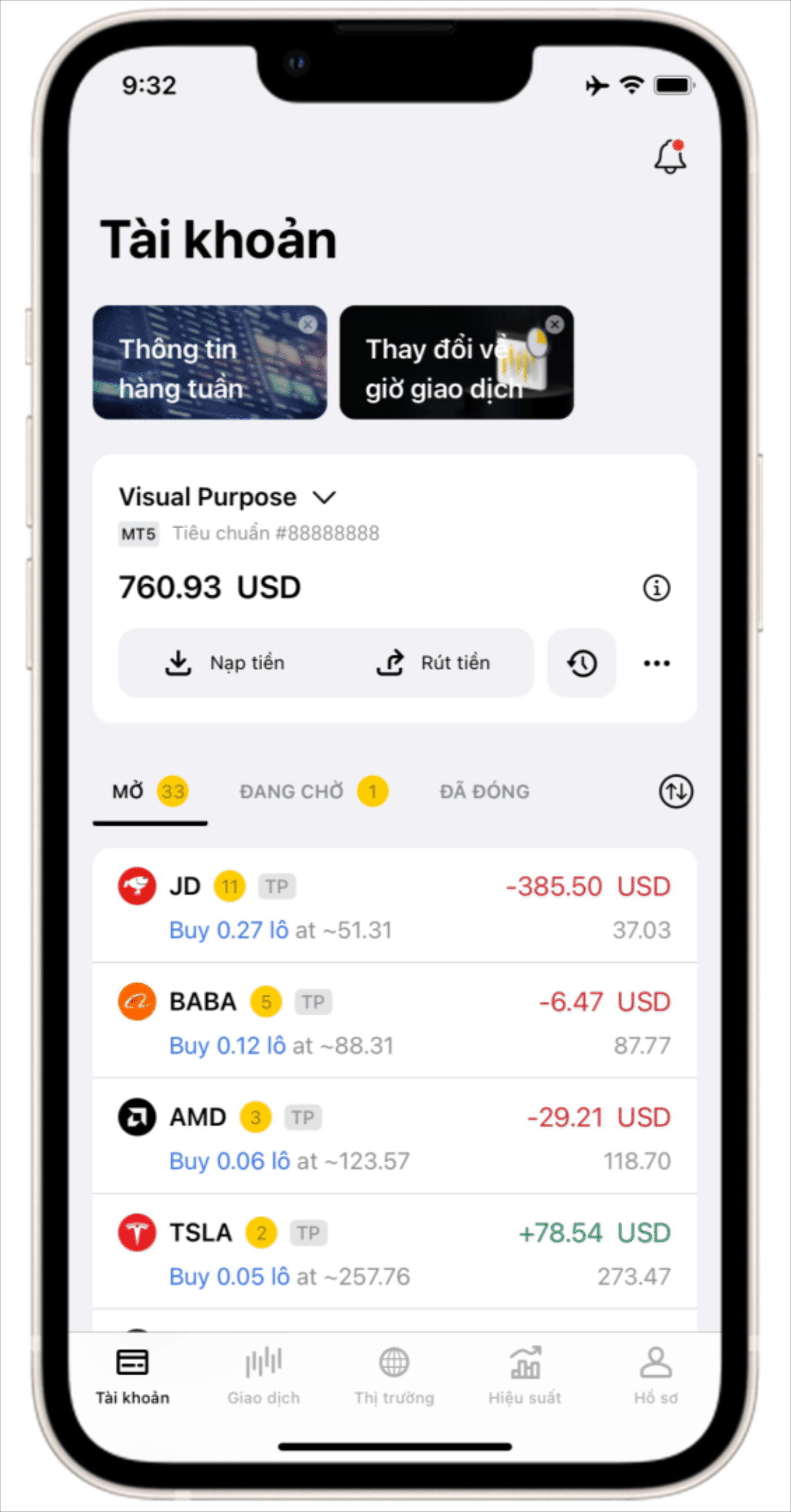Screen dimensions: 791x1512
Task: Dismiss the Thay đổi về giờ giao dịch banner
Action: pos(554,324)
